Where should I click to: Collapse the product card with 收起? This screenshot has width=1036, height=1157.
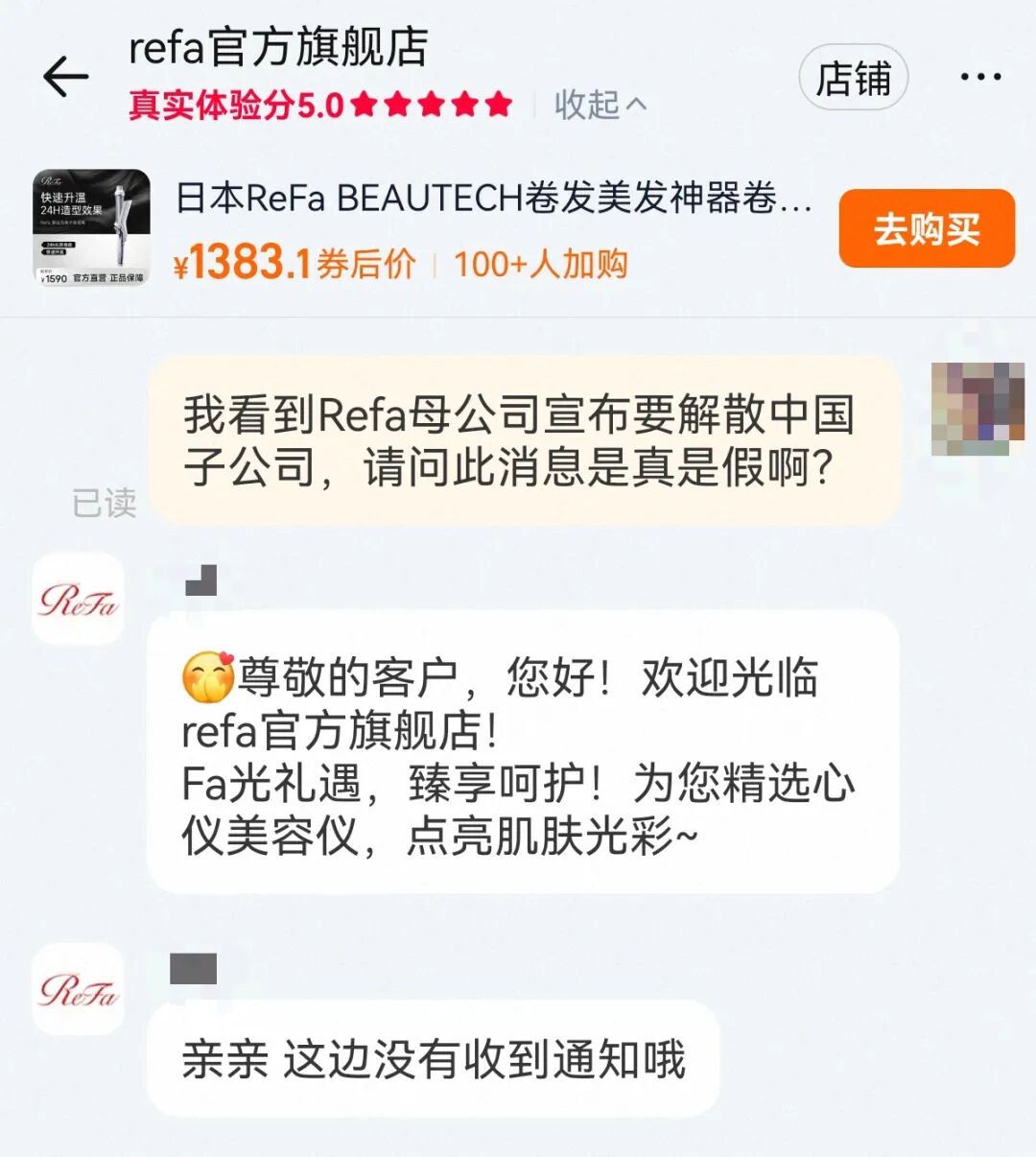(600, 105)
